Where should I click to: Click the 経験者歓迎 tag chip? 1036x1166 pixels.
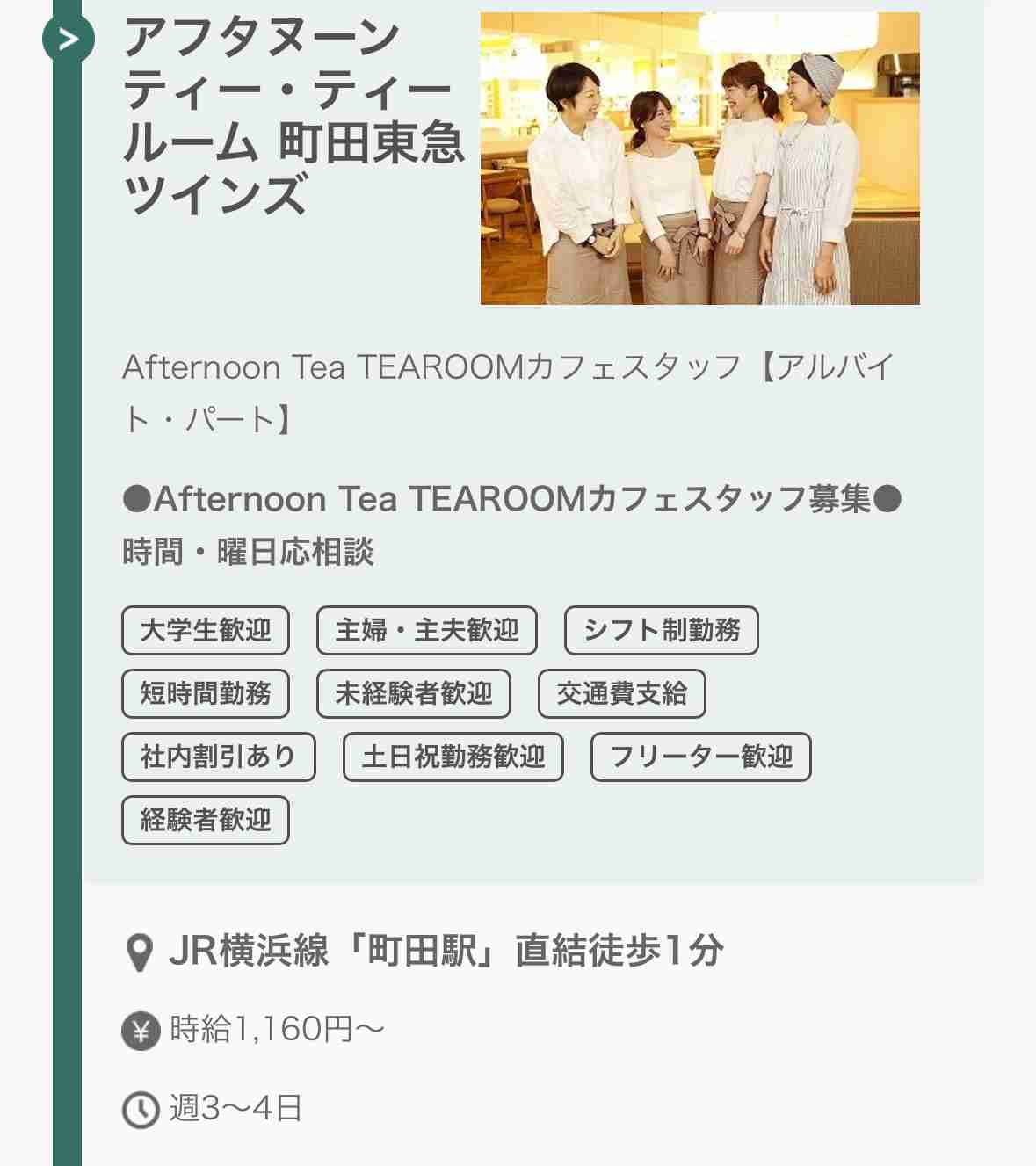click(205, 820)
